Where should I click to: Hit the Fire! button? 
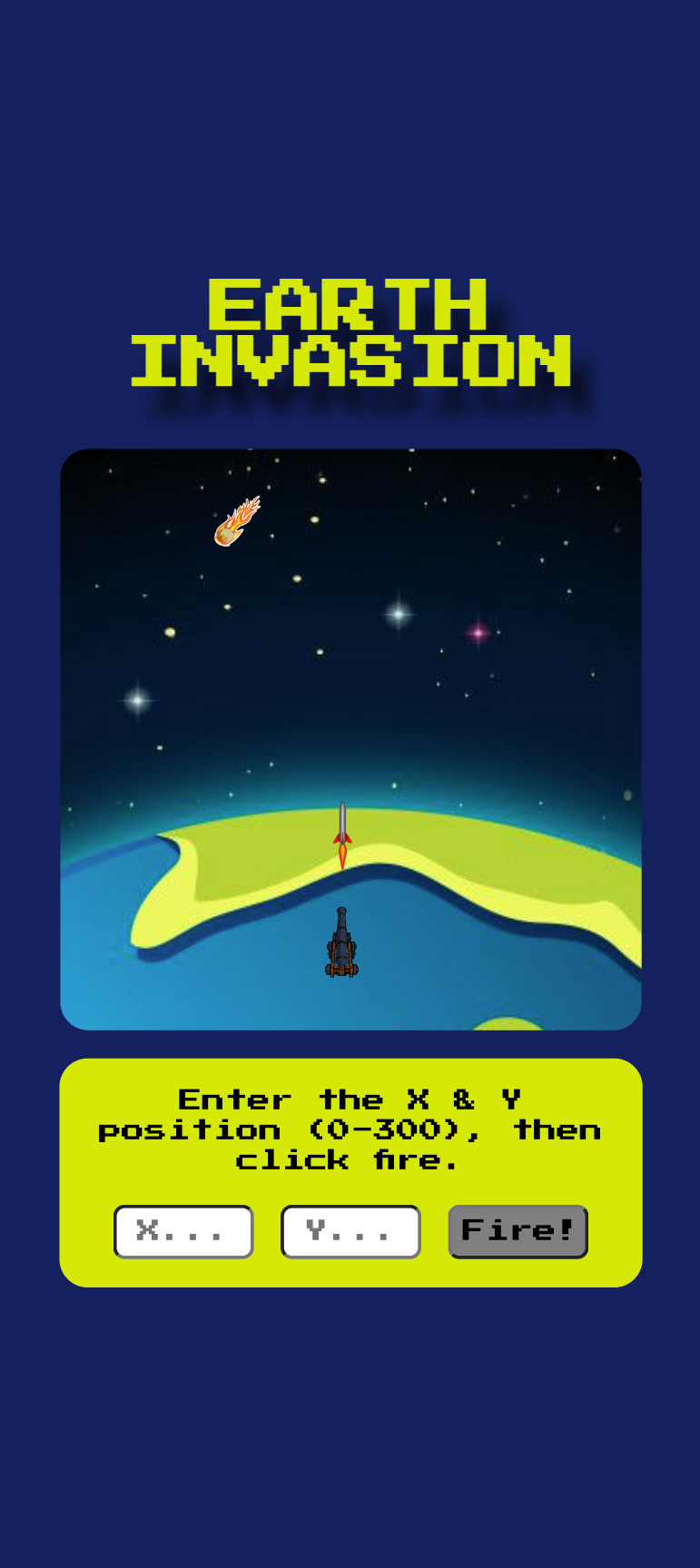[x=518, y=1231]
